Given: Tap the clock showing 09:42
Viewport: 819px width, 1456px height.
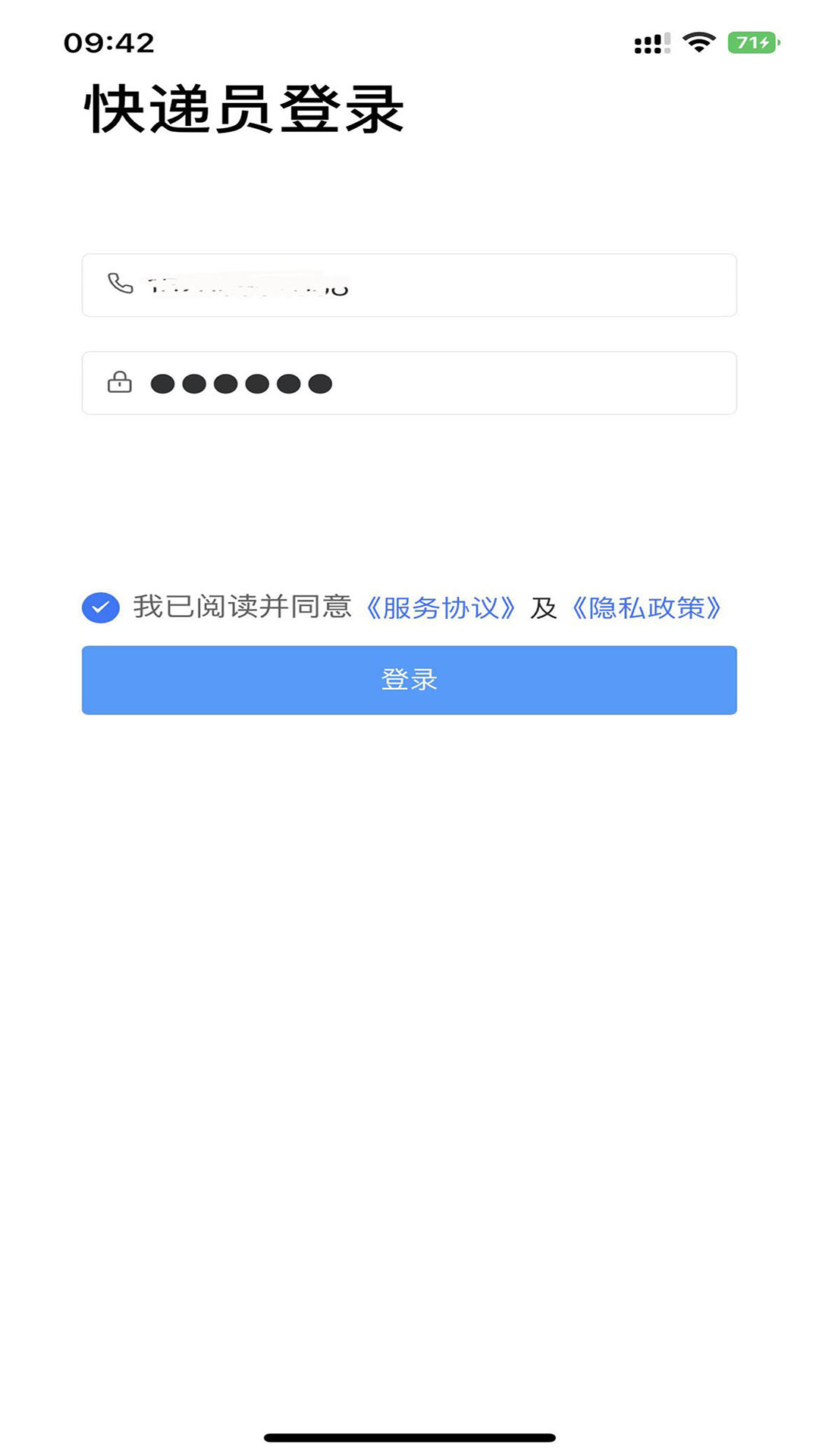Looking at the screenshot, I should [111, 43].
